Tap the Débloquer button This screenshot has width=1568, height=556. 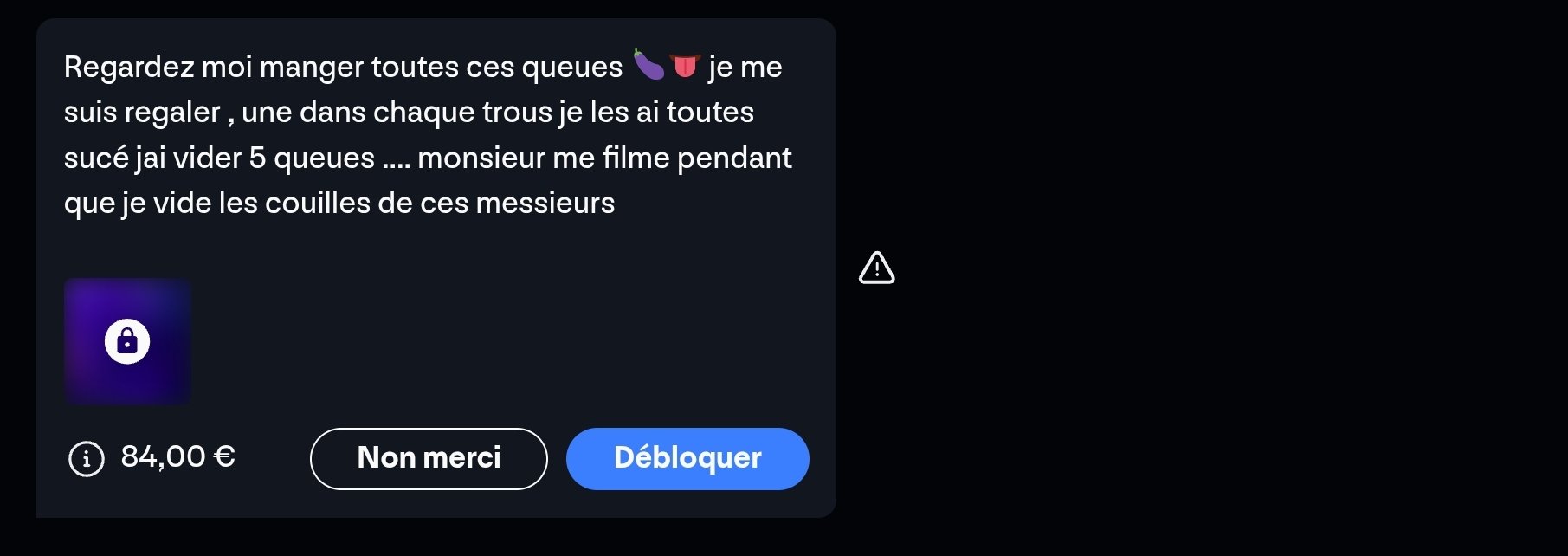(687, 458)
